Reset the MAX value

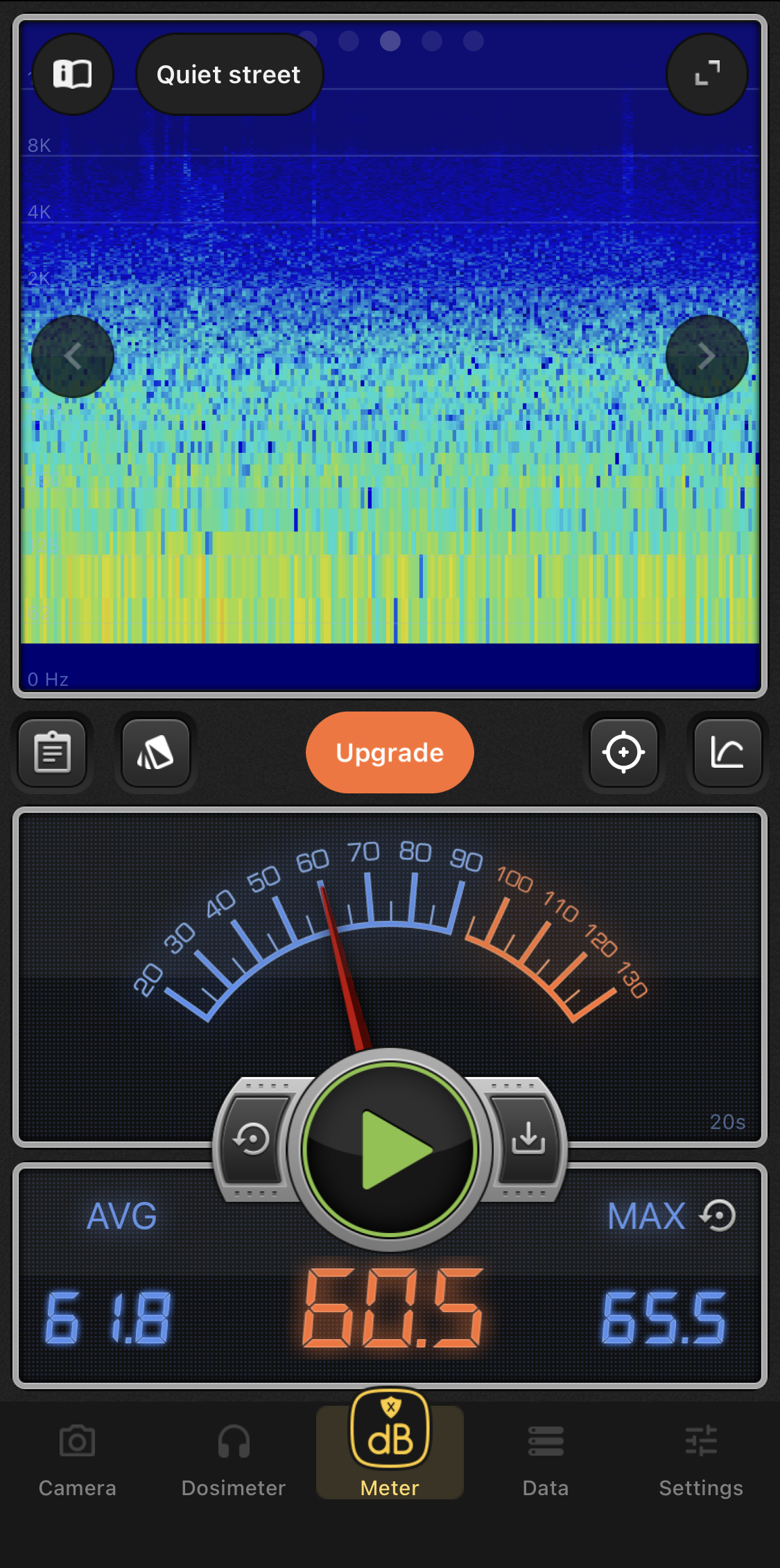(x=718, y=1216)
